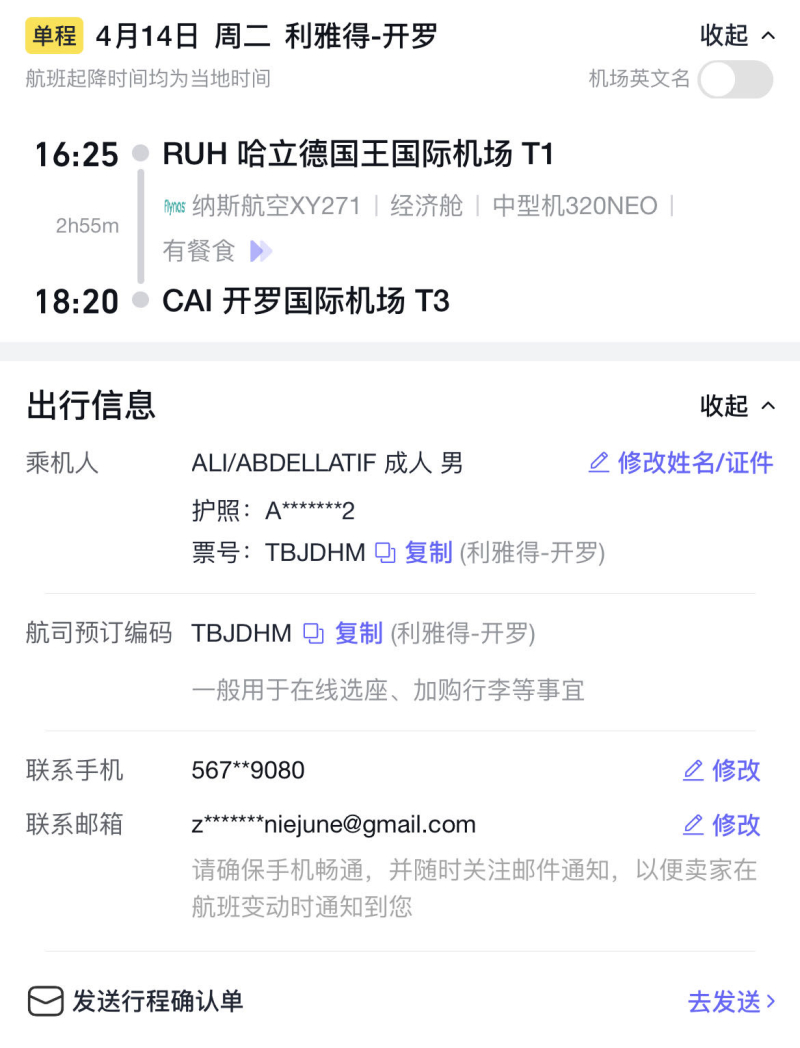Tap 修改姓名/证件 to edit passenger
The image size is (800, 1048).
pos(681,463)
